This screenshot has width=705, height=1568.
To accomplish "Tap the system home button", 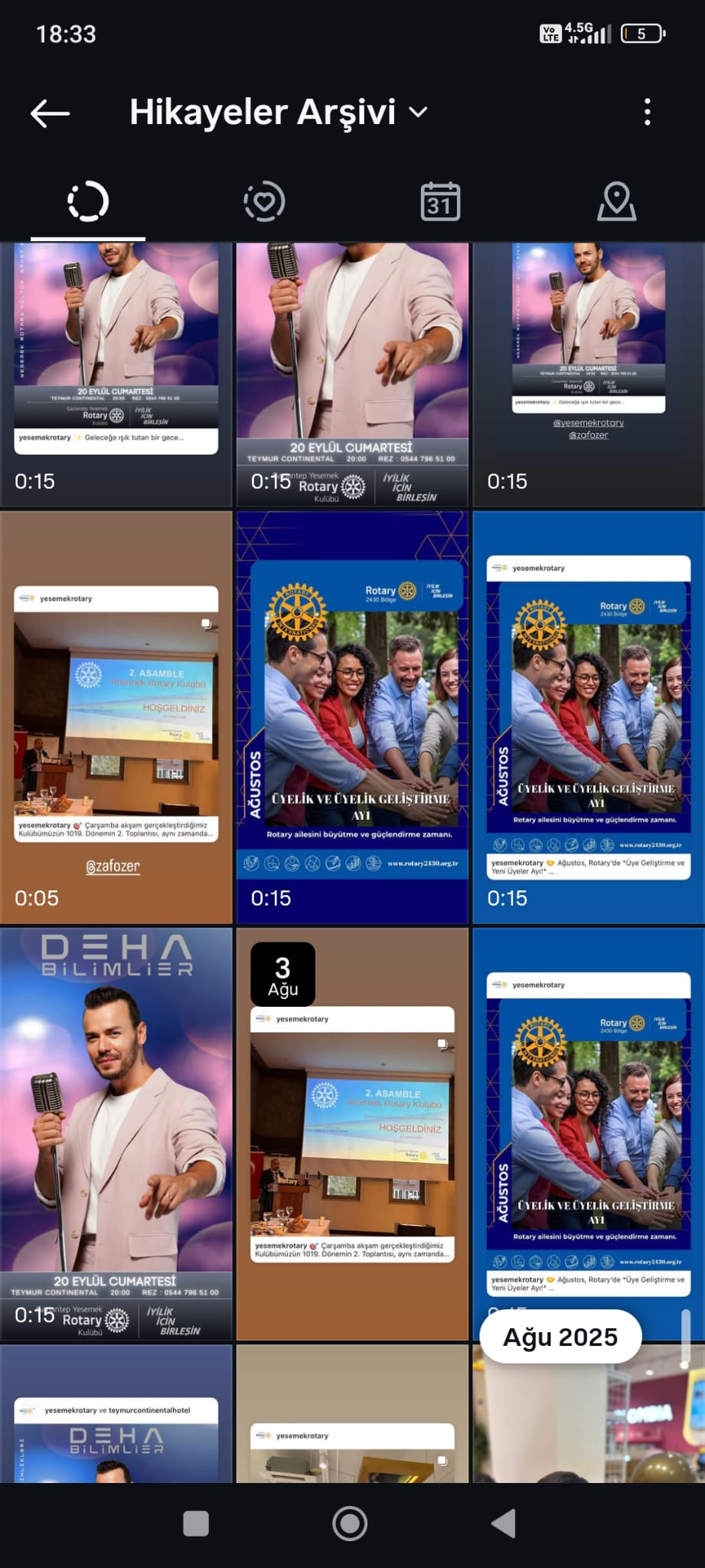I will [350, 1524].
